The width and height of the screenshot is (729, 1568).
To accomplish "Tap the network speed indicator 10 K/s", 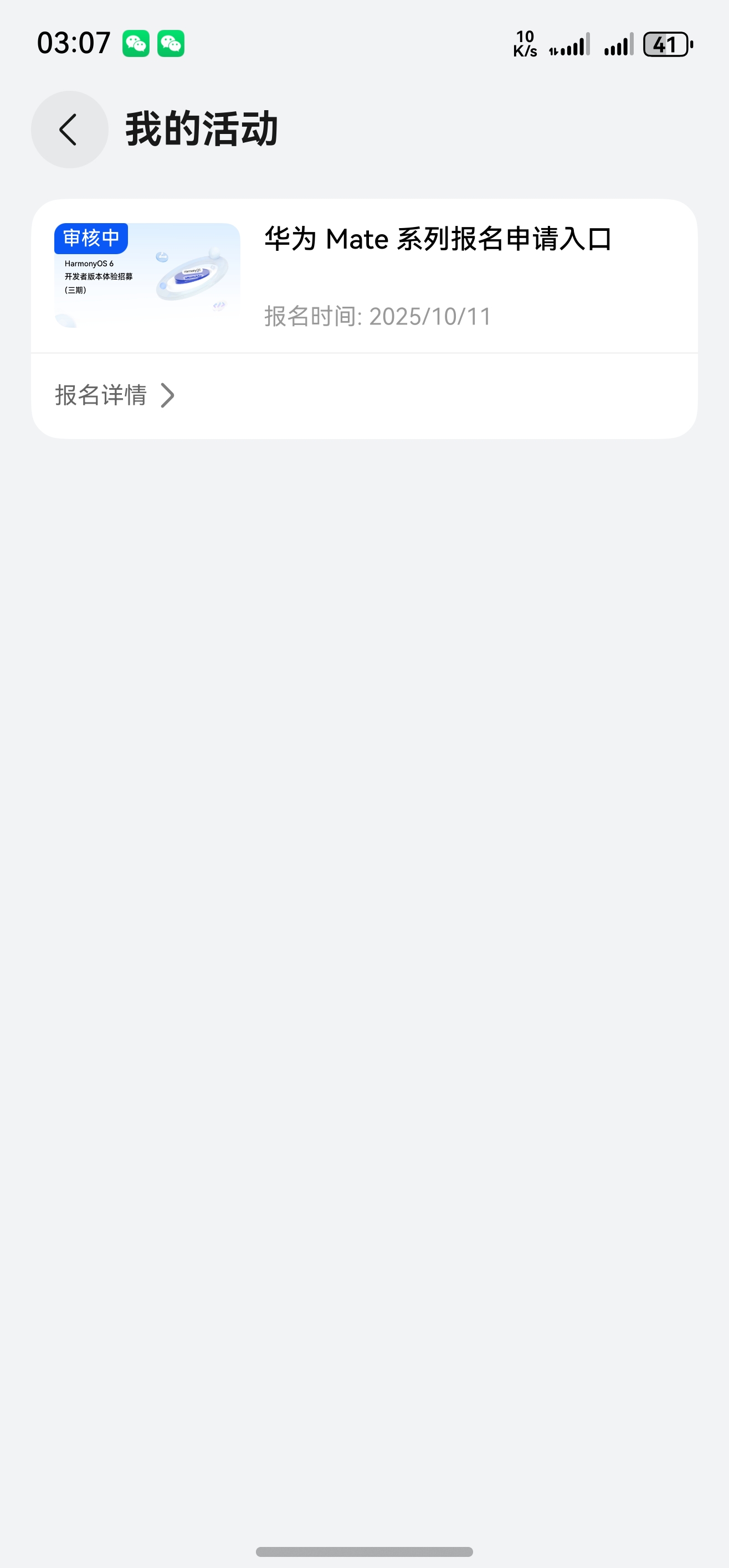I will click(x=525, y=43).
